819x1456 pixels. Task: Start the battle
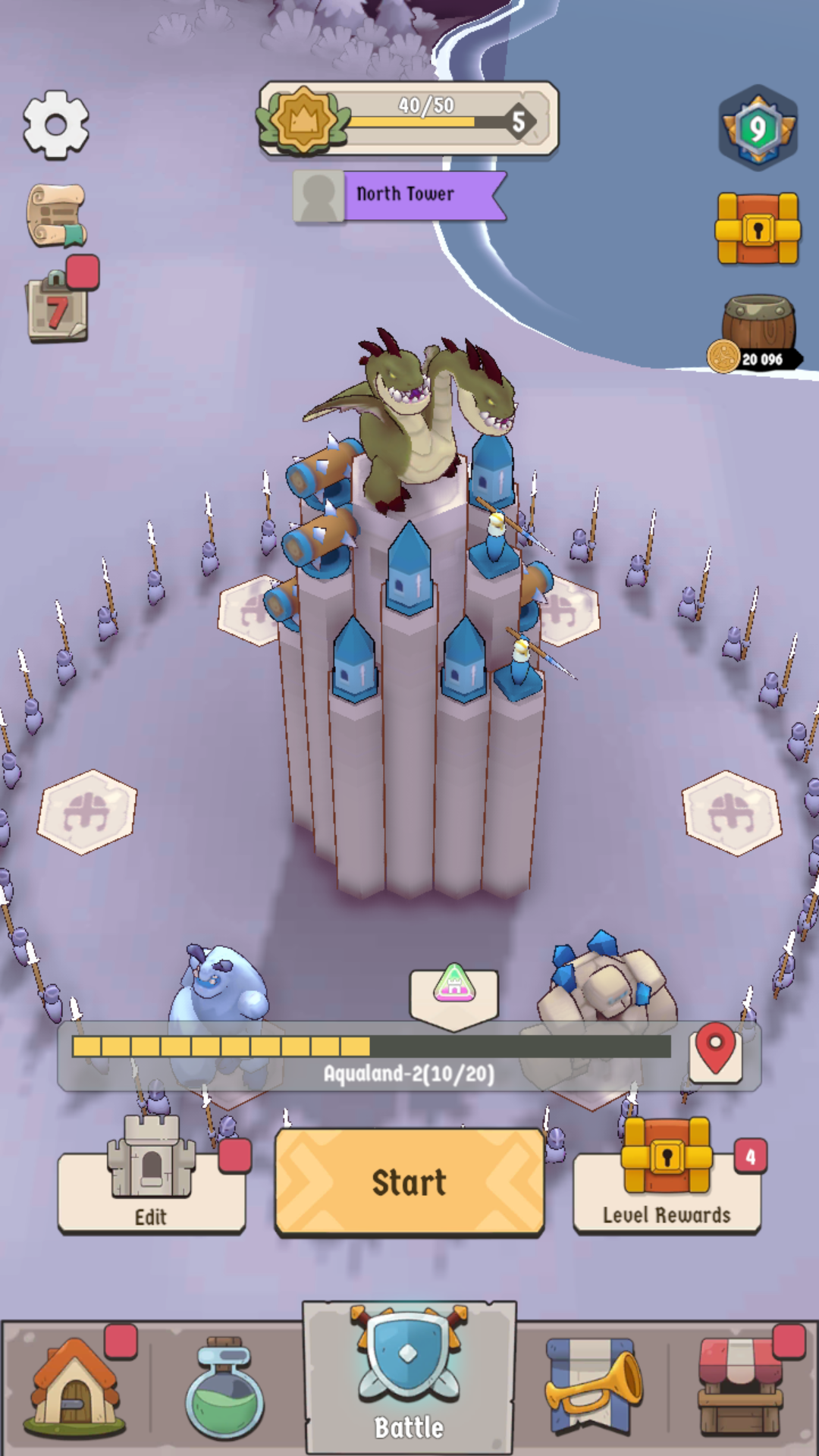point(409,1182)
